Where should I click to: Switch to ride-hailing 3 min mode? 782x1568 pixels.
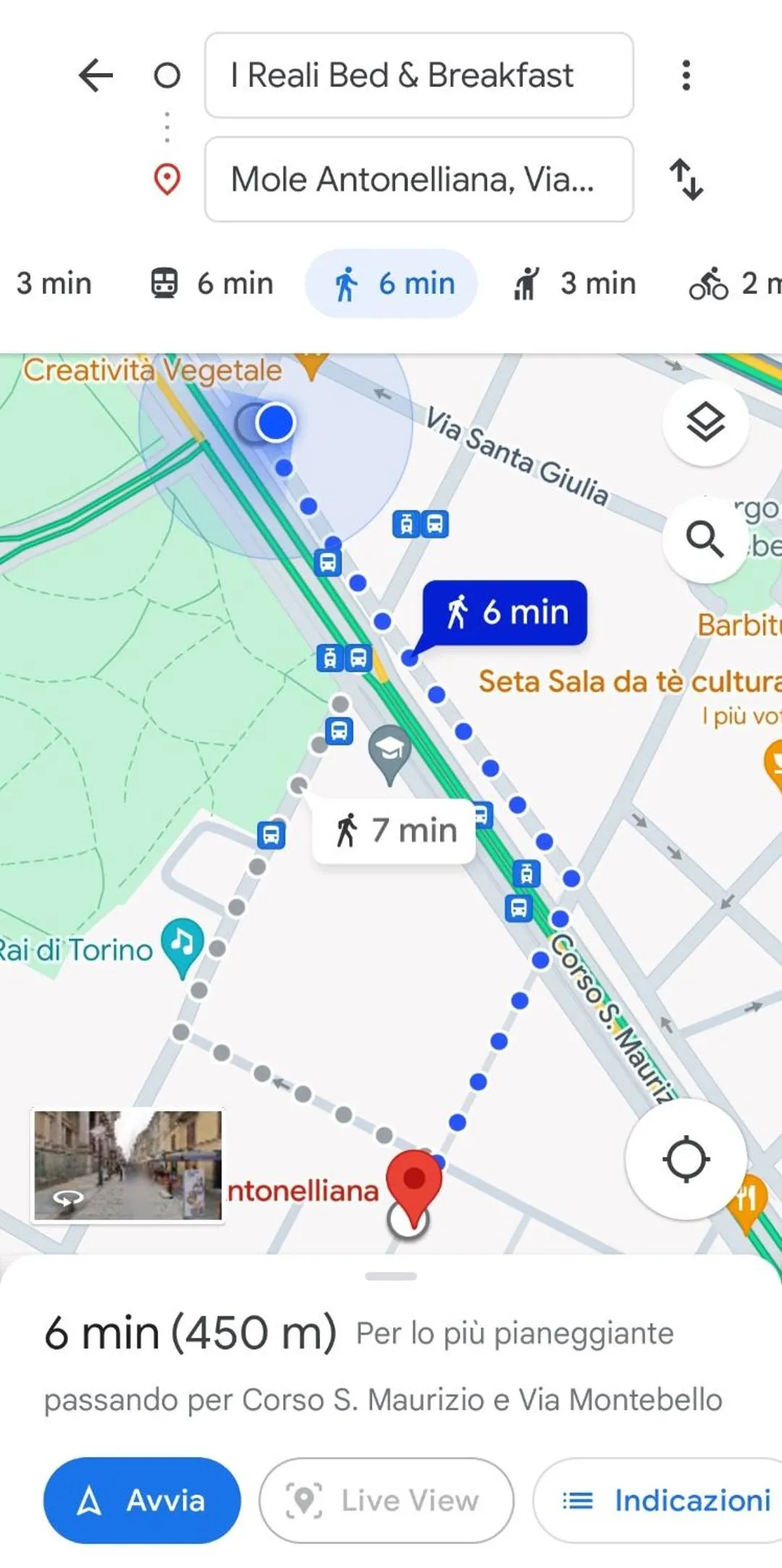coord(575,284)
